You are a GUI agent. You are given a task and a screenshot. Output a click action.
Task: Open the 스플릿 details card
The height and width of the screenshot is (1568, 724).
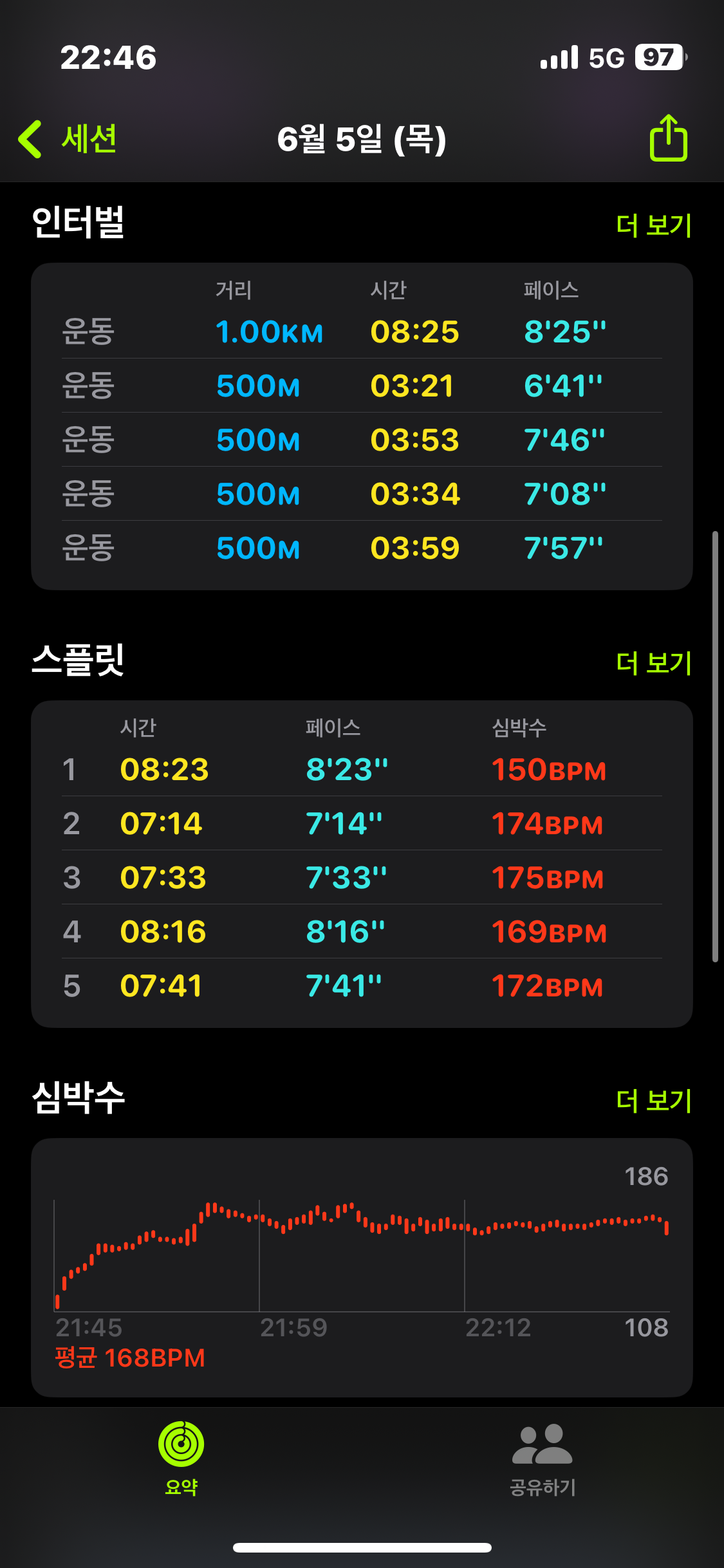point(362,864)
